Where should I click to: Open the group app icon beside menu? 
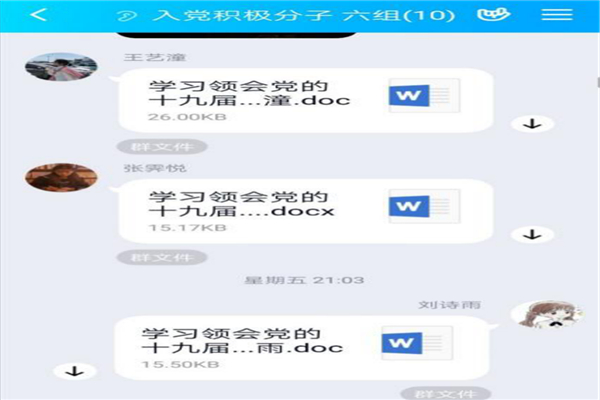[493, 15]
